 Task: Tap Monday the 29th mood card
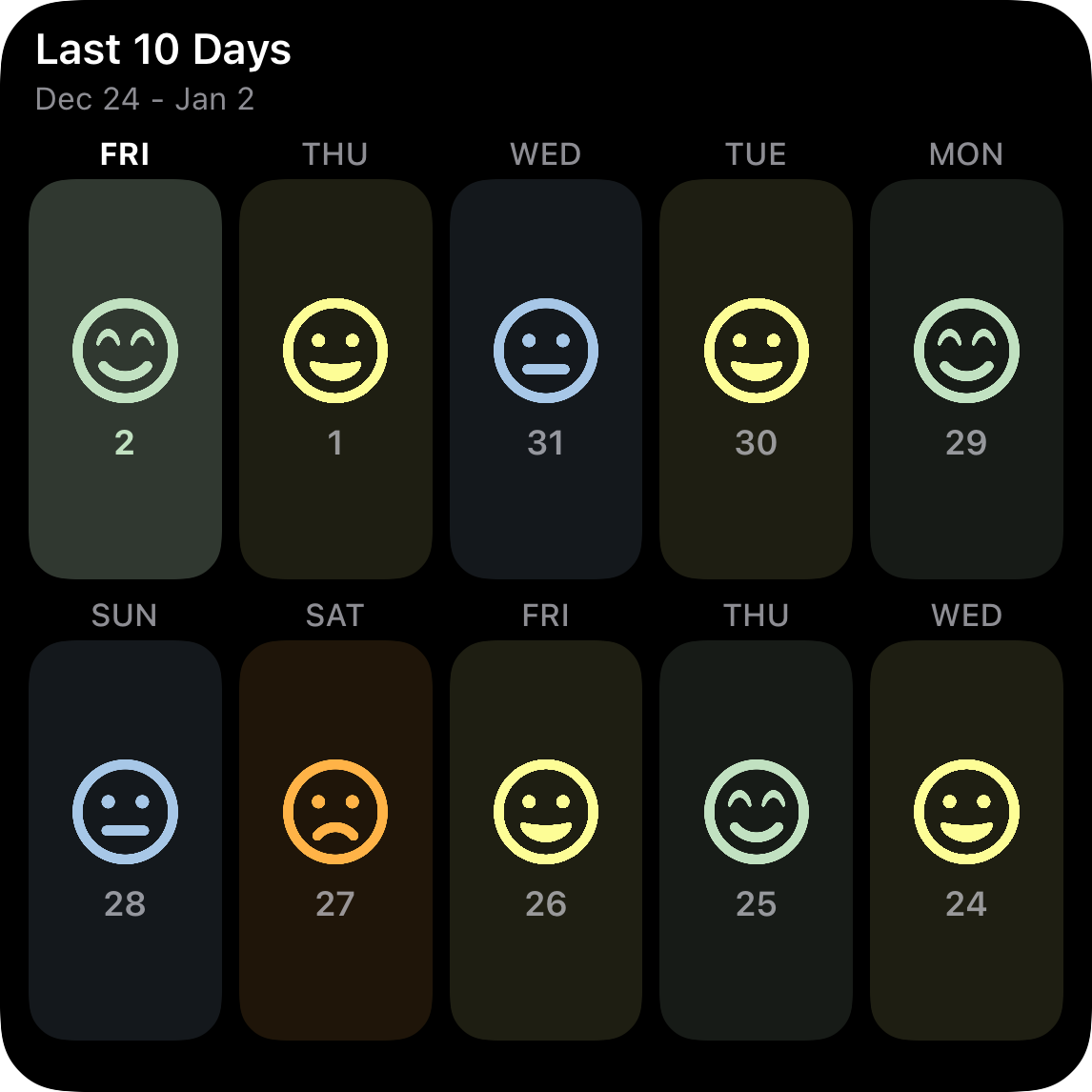[x=966, y=378]
